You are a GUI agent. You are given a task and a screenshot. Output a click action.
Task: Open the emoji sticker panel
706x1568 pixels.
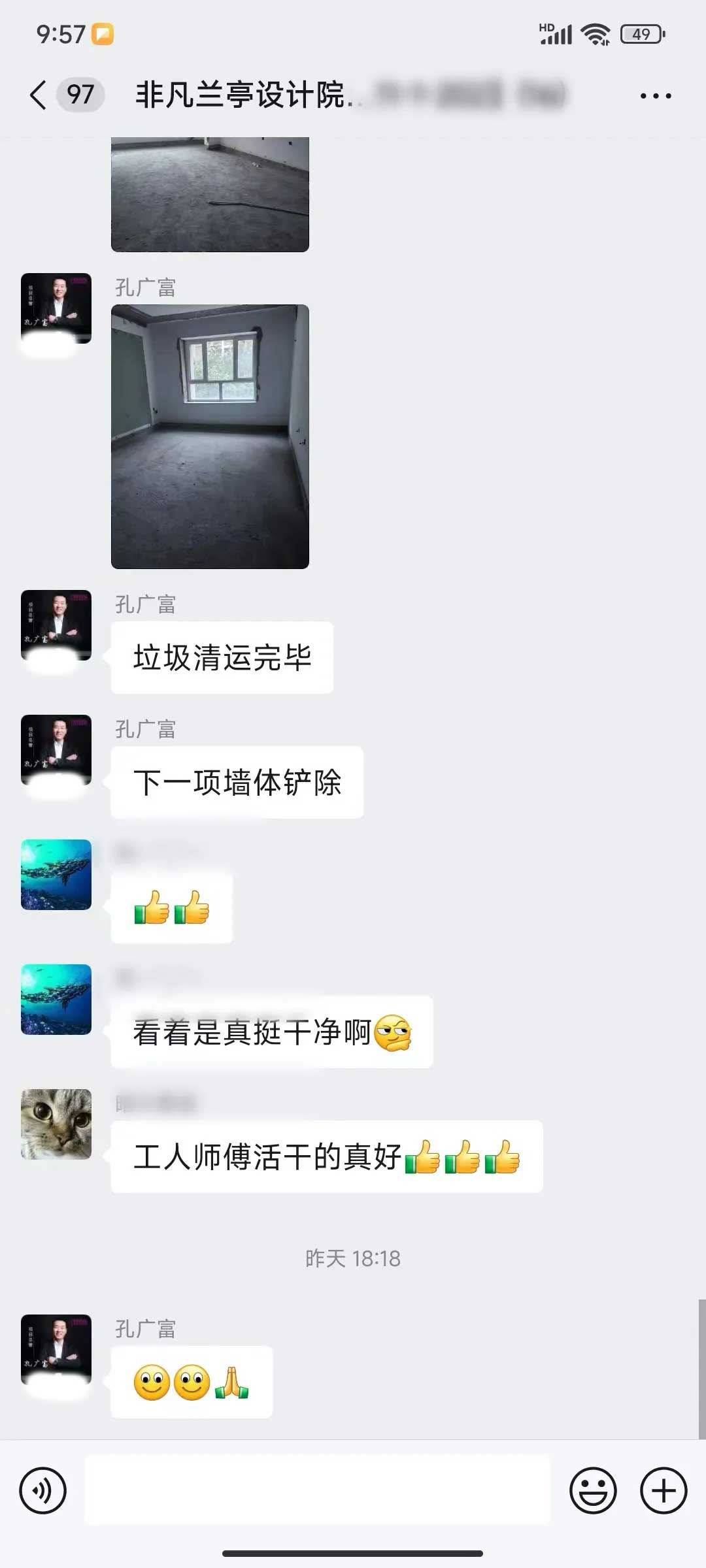tap(593, 1491)
